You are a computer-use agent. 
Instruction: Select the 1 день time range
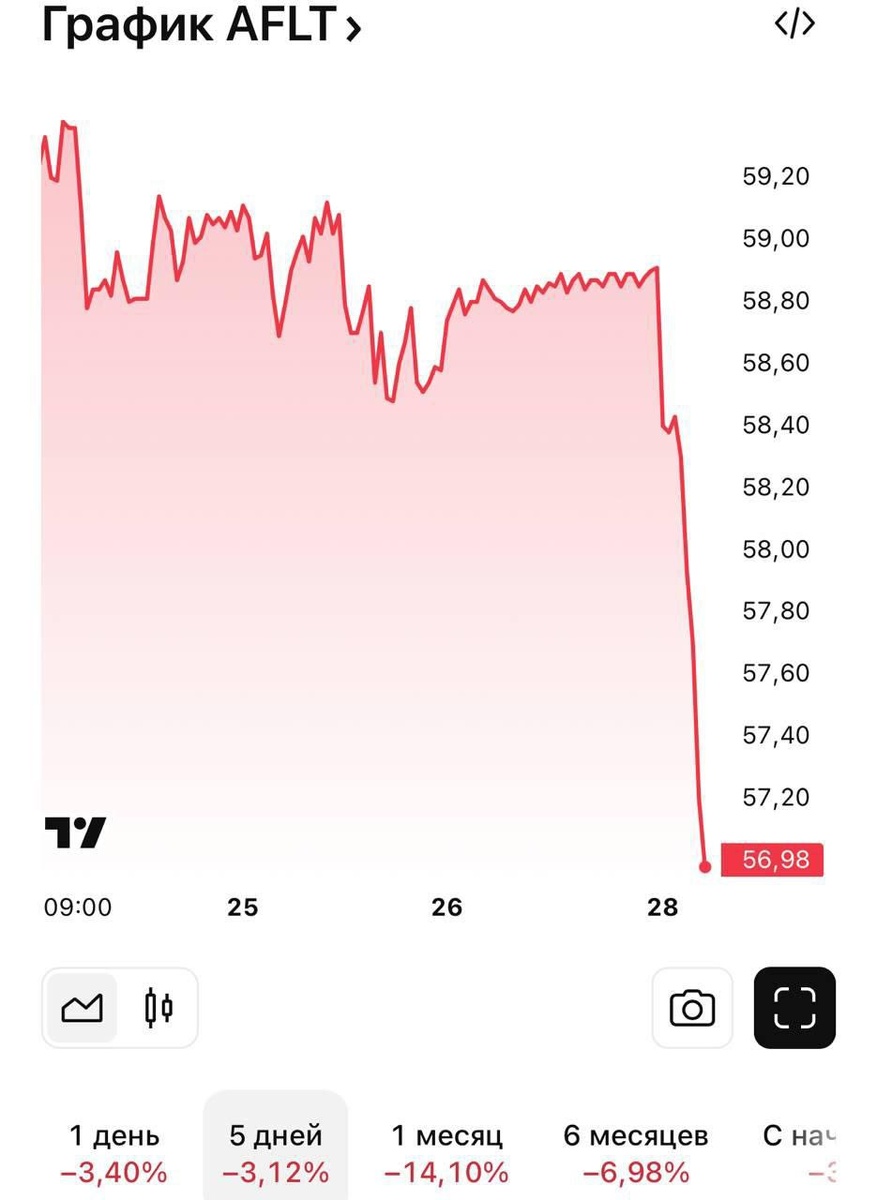click(x=114, y=1152)
